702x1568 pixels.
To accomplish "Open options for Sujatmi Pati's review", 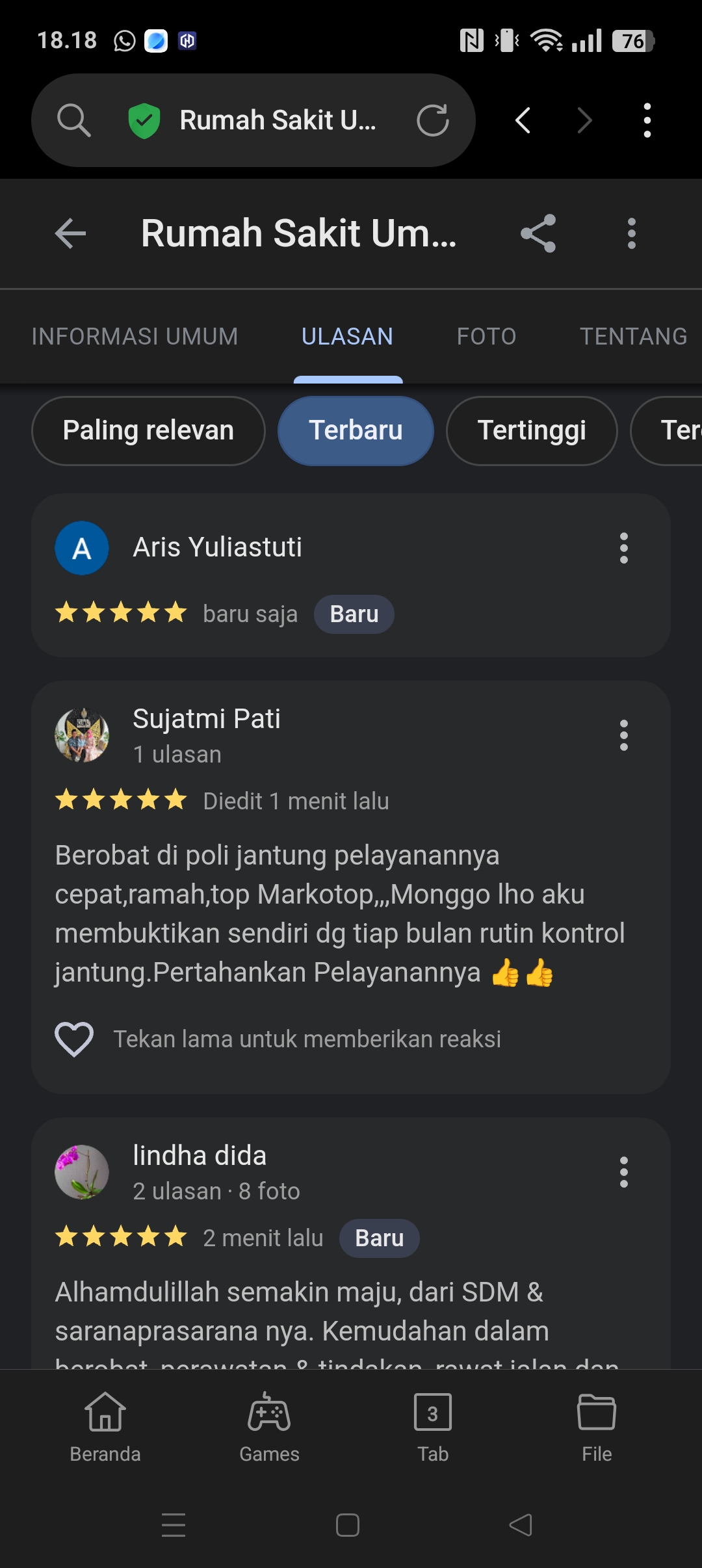I will pos(623,735).
